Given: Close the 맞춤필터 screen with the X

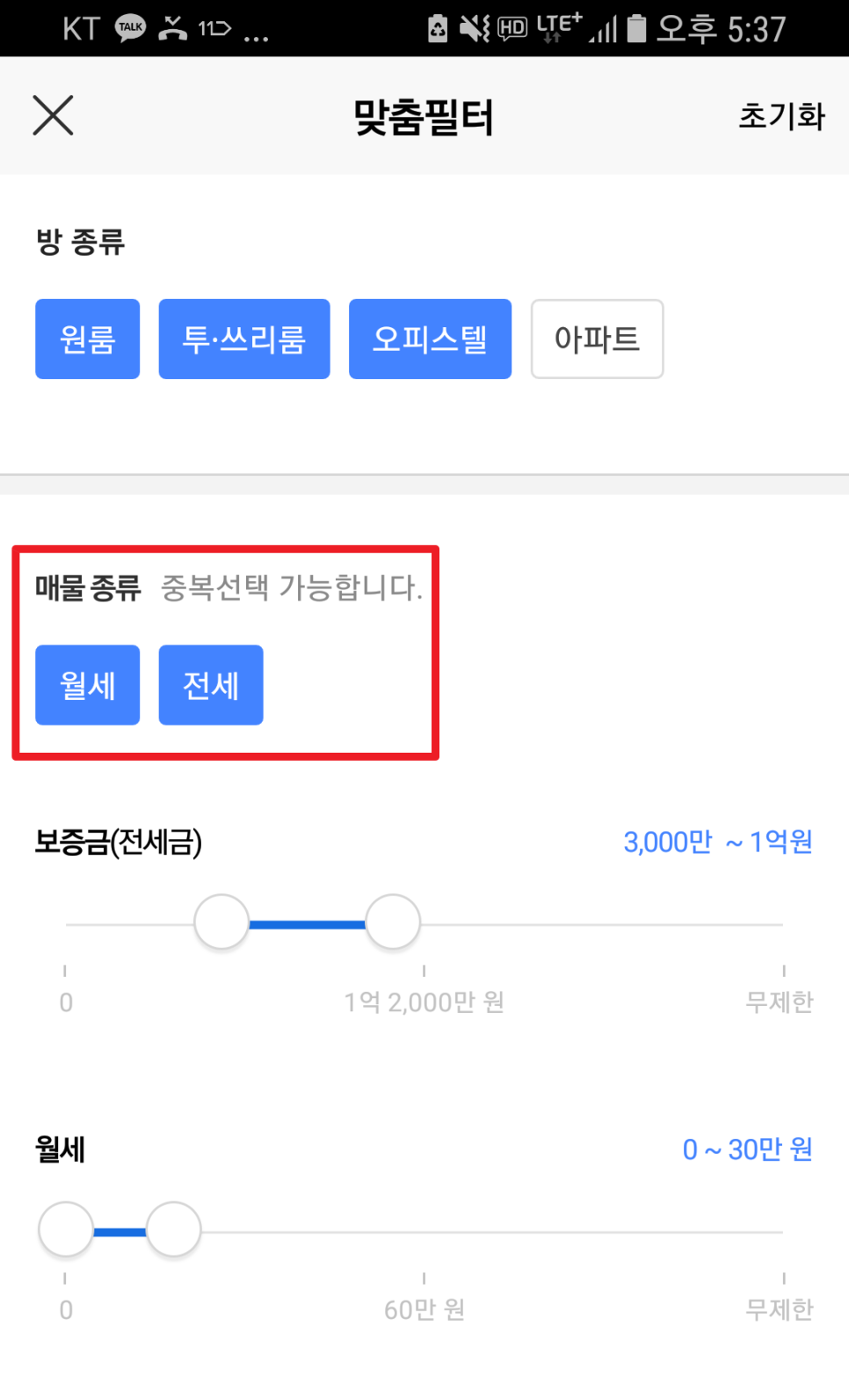Looking at the screenshot, I should click(53, 115).
